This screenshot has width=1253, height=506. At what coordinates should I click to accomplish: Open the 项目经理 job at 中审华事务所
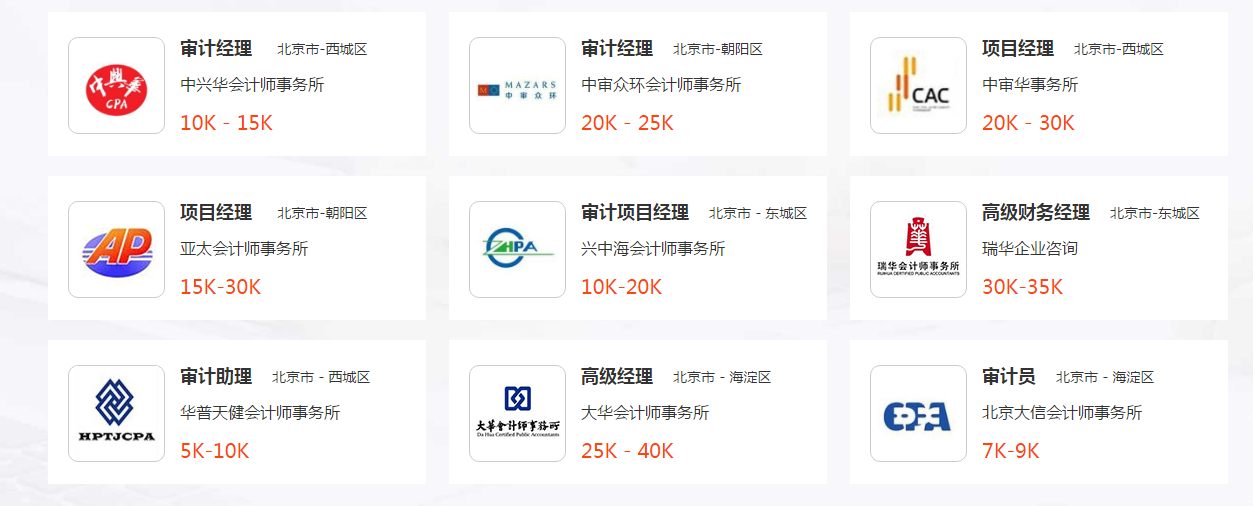tap(1018, 49)
